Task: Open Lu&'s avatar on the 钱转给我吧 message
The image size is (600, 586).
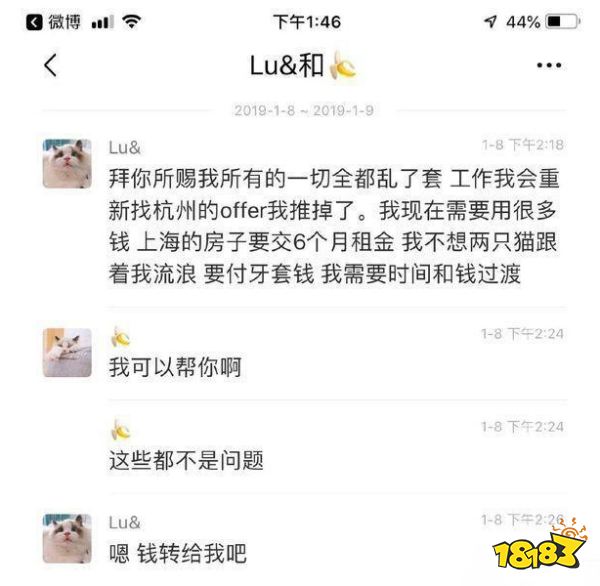Action: (x=67, y=538)
